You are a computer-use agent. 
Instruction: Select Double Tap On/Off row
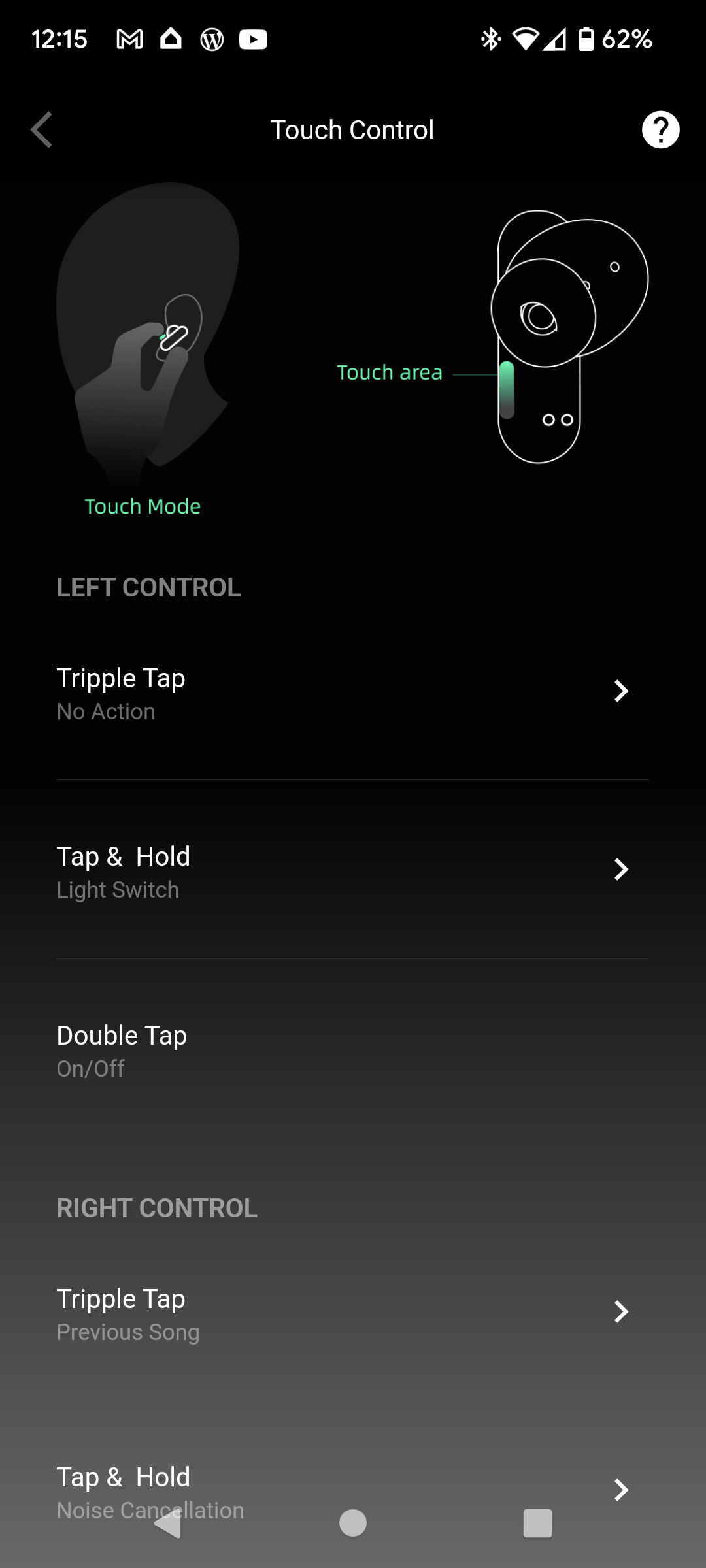pyautogui.click(x=352, y=1050)
